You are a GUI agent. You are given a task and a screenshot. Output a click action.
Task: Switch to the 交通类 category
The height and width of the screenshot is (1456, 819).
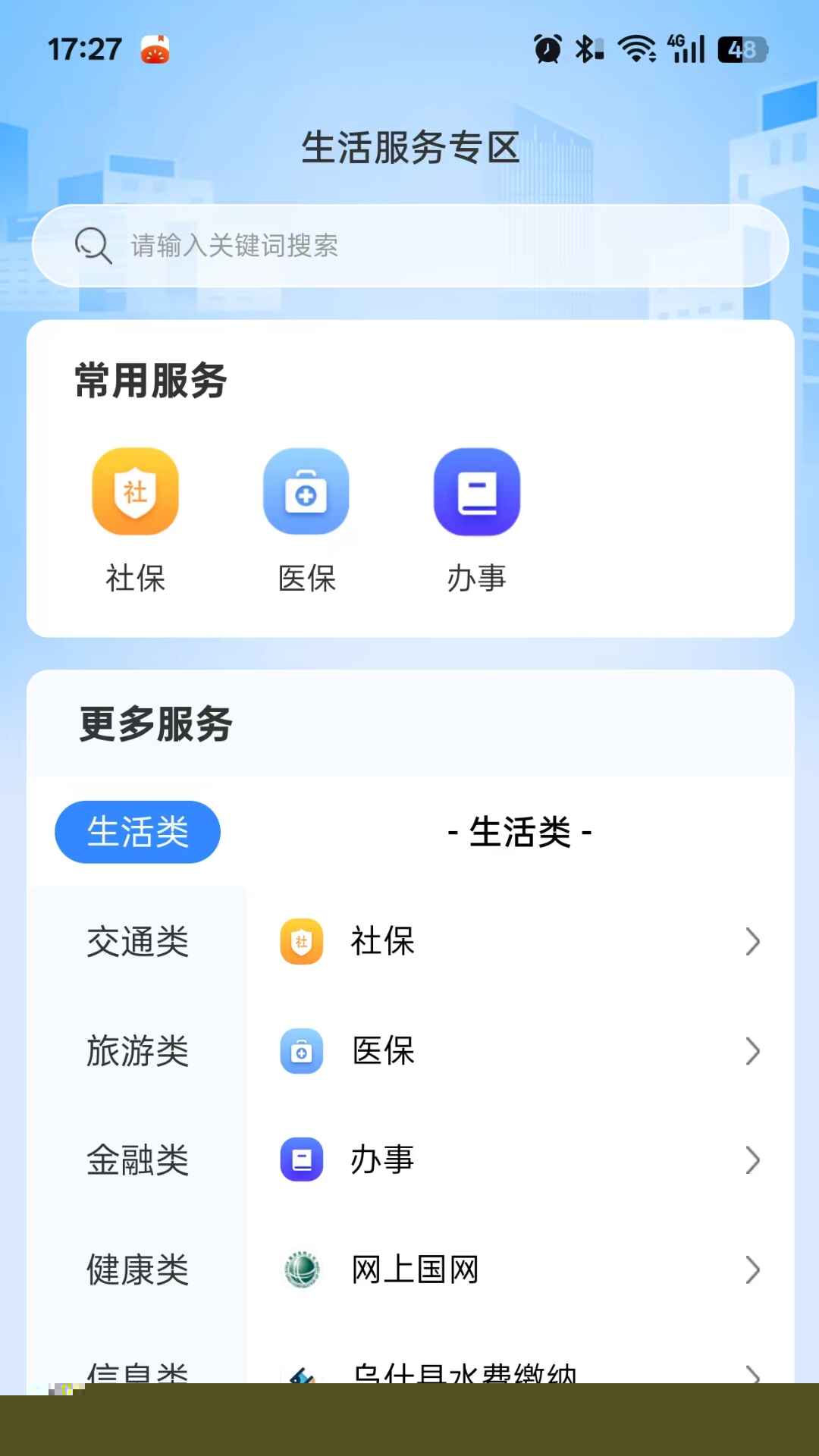pos(137,942)
